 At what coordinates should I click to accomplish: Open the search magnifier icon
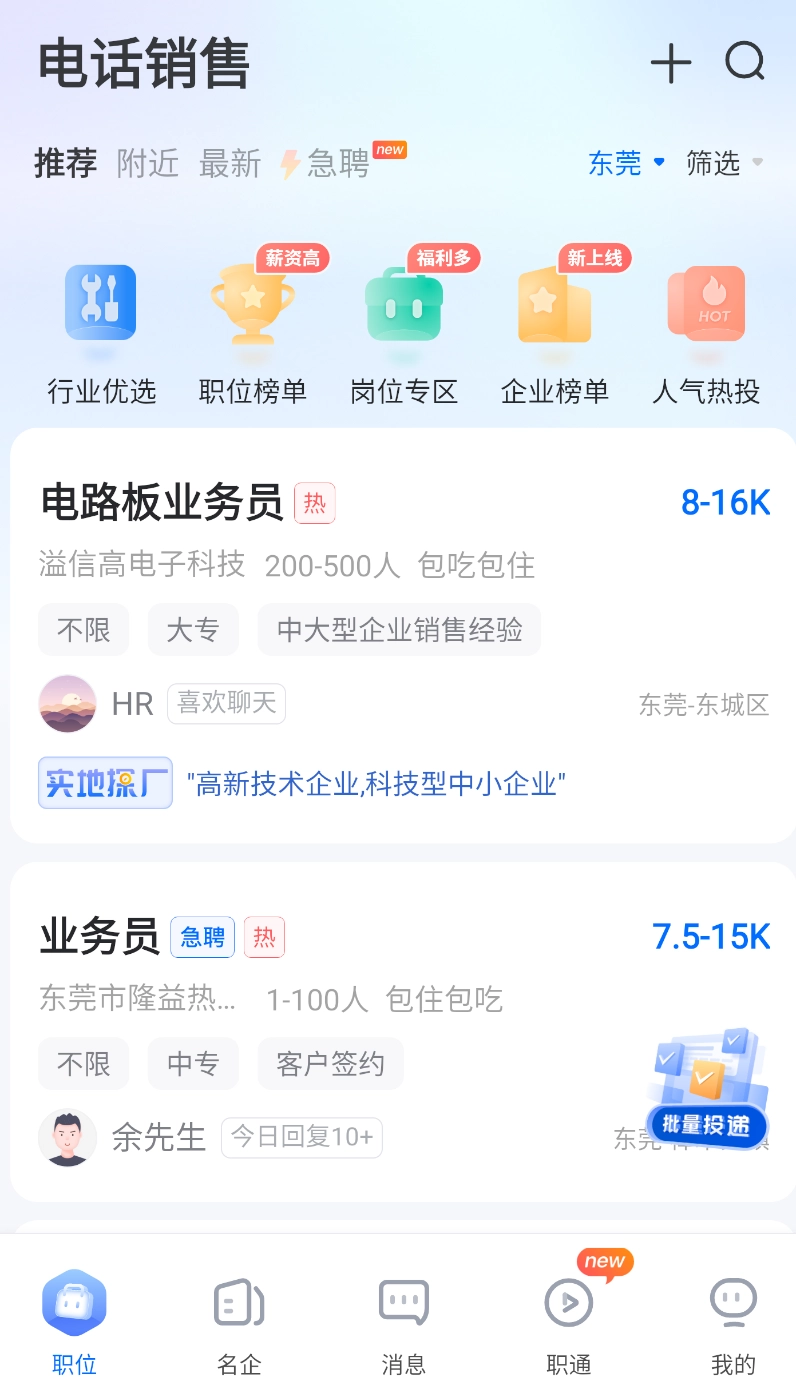coord(745,62)
